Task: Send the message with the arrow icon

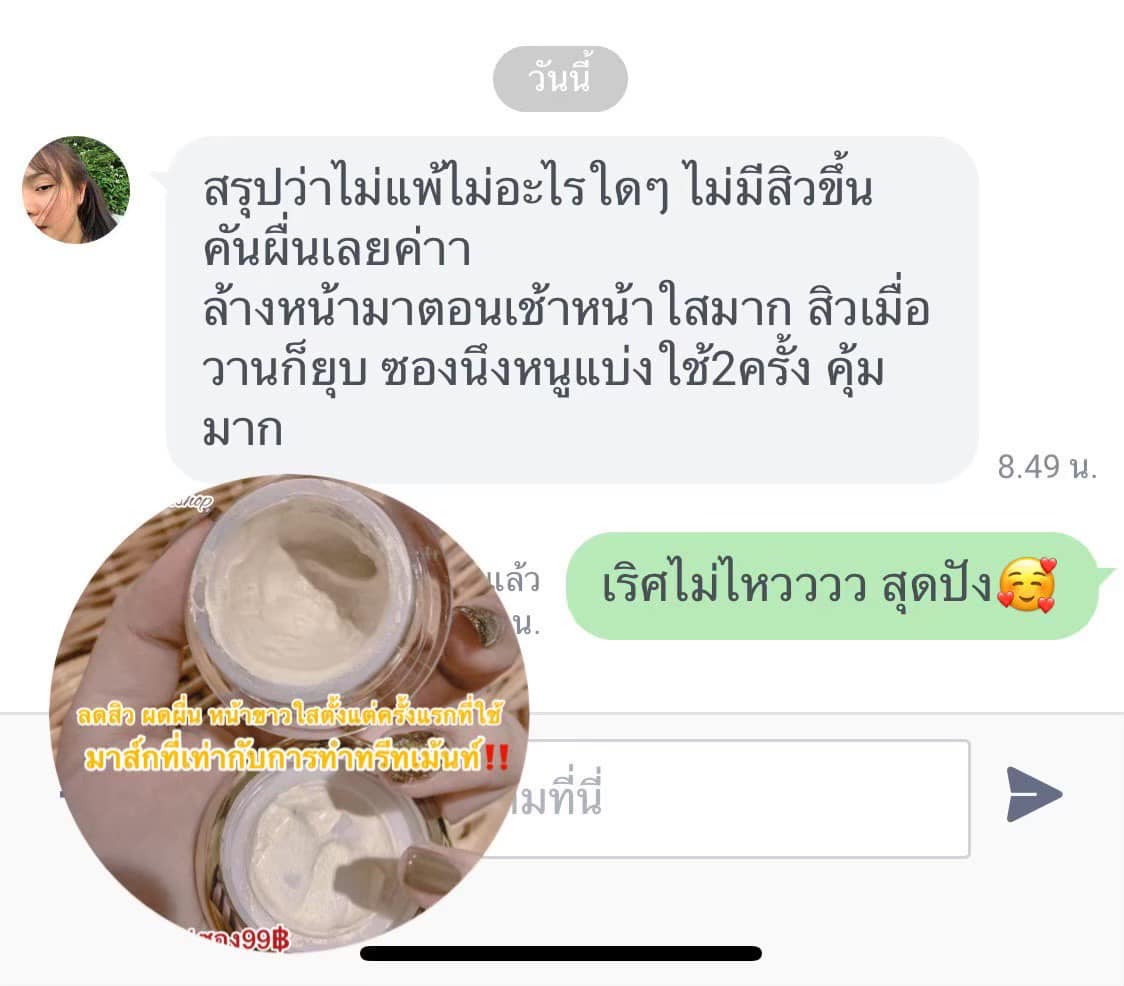Action: click(x=1033, y=795)
